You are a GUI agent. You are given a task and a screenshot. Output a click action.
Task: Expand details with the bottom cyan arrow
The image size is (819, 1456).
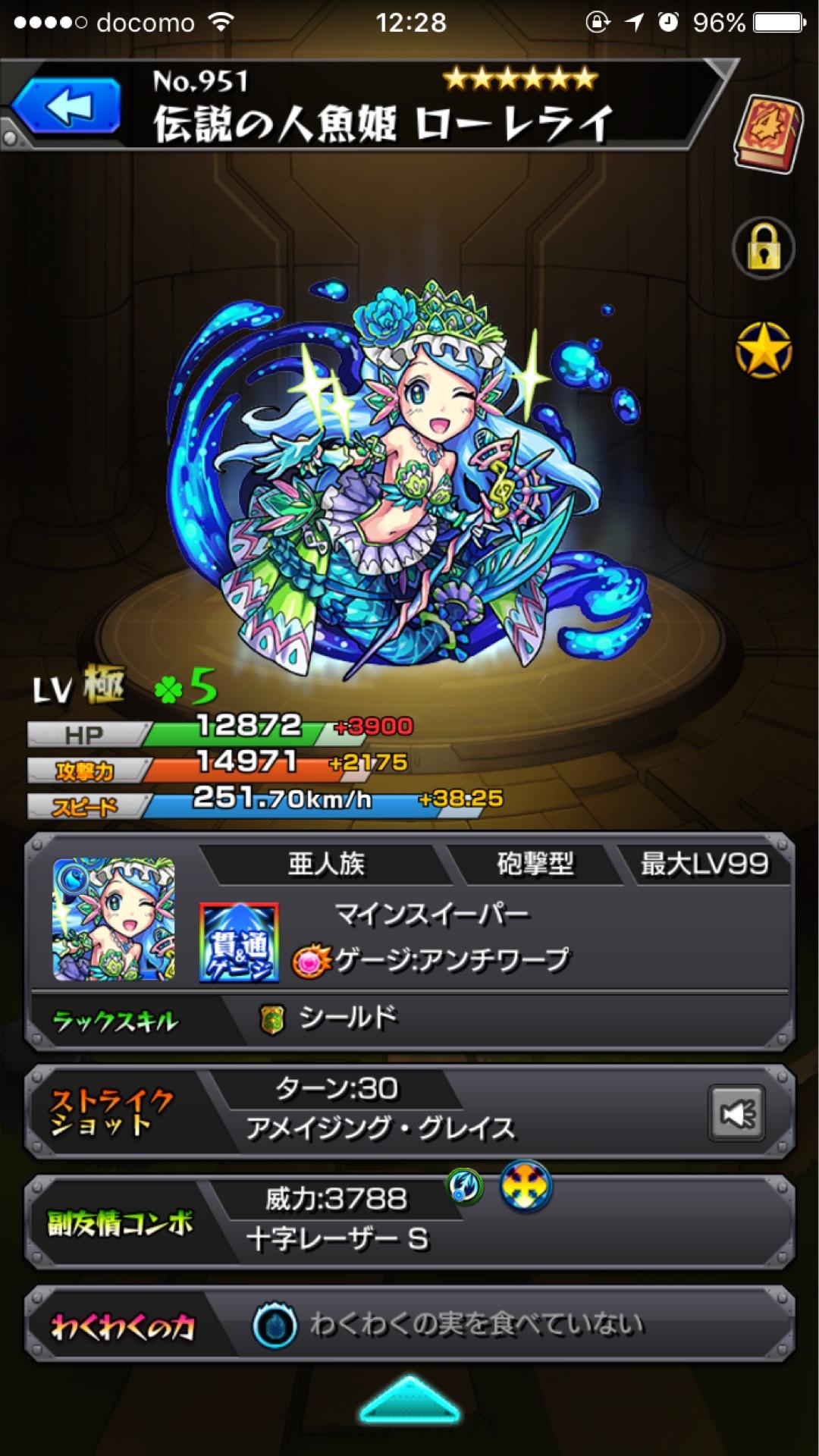(409, 1400)
